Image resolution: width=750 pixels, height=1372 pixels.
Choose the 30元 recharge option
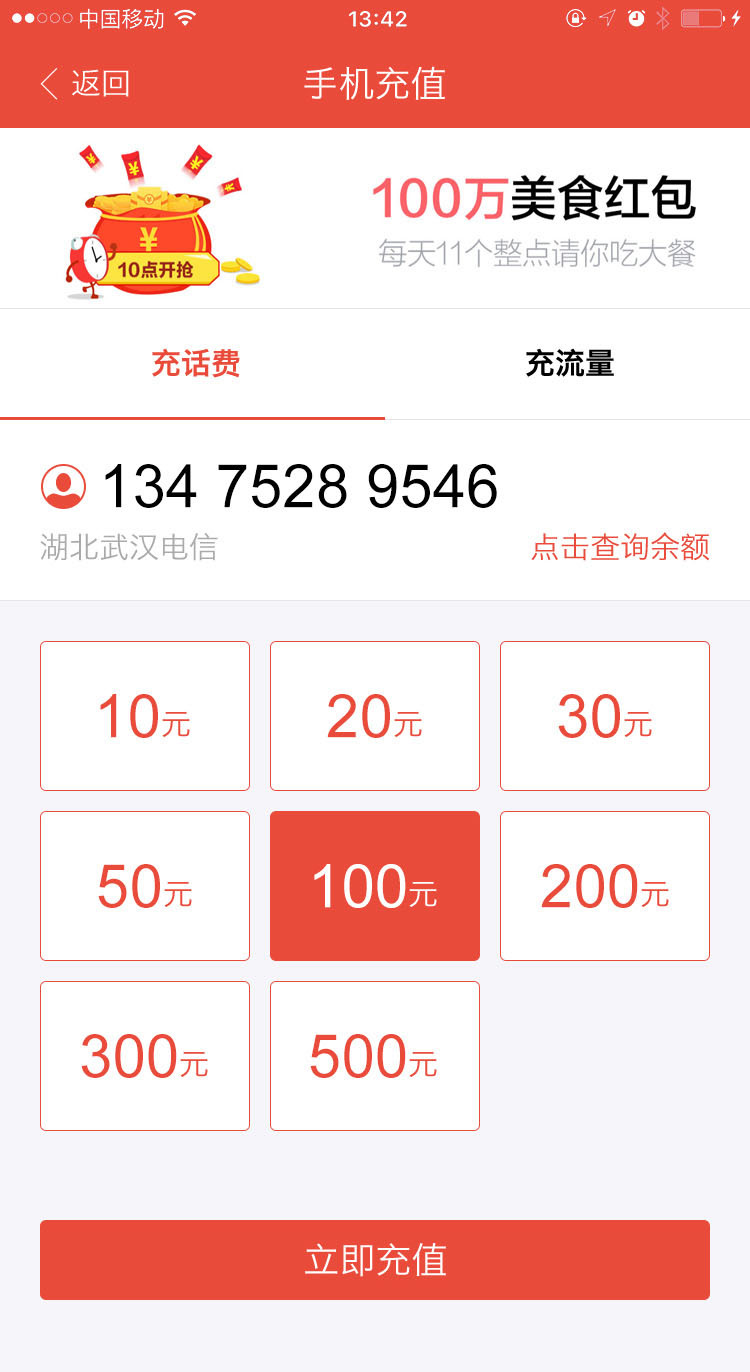[x=605, y=716]
